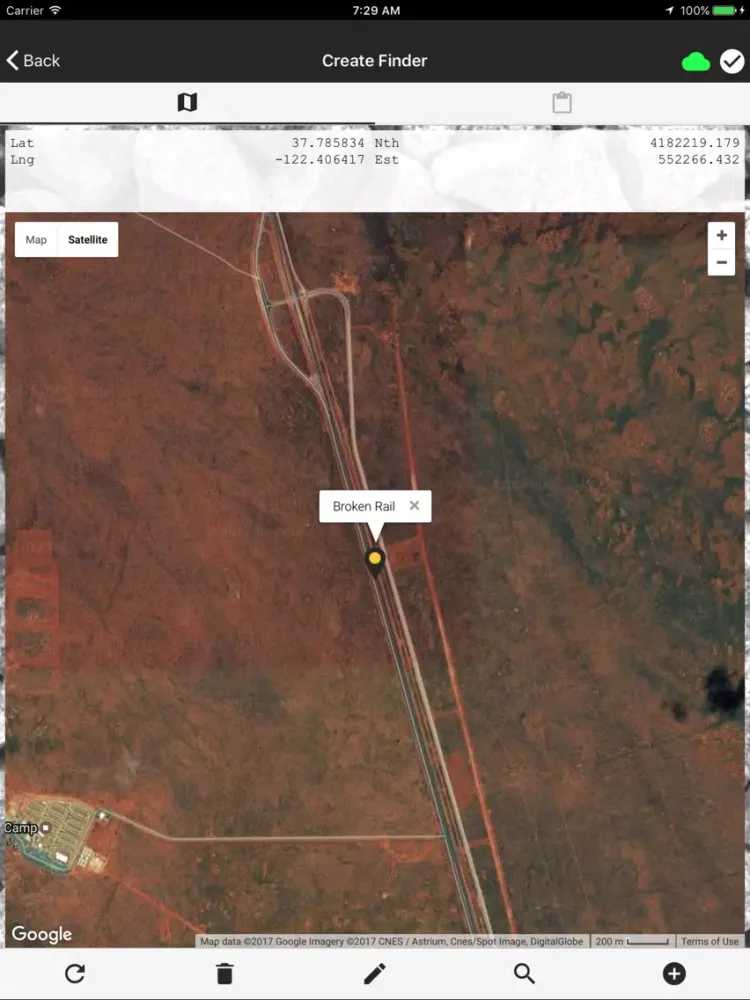Open search with the magnifier icon
This screenshot has height=1000, width=750.
[524, 973]
